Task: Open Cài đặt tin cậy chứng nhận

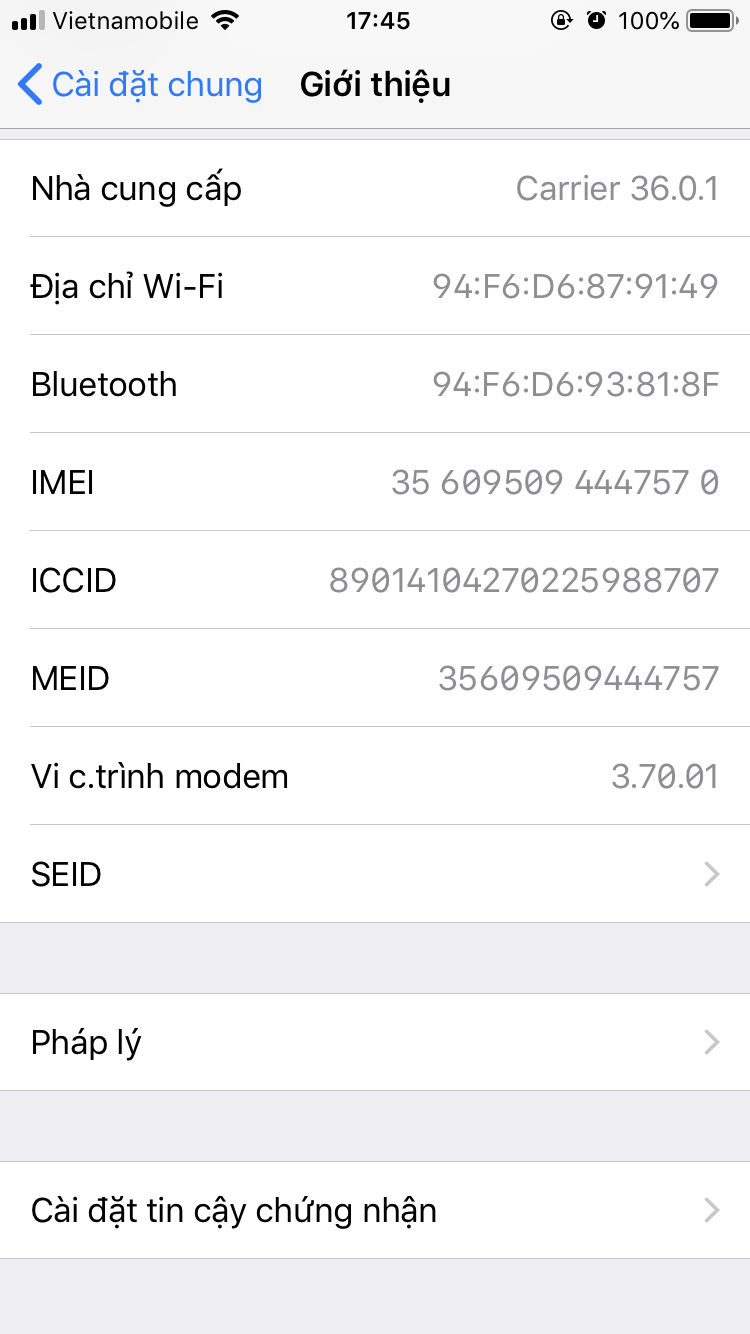Action: click(x=375, y=1211)
